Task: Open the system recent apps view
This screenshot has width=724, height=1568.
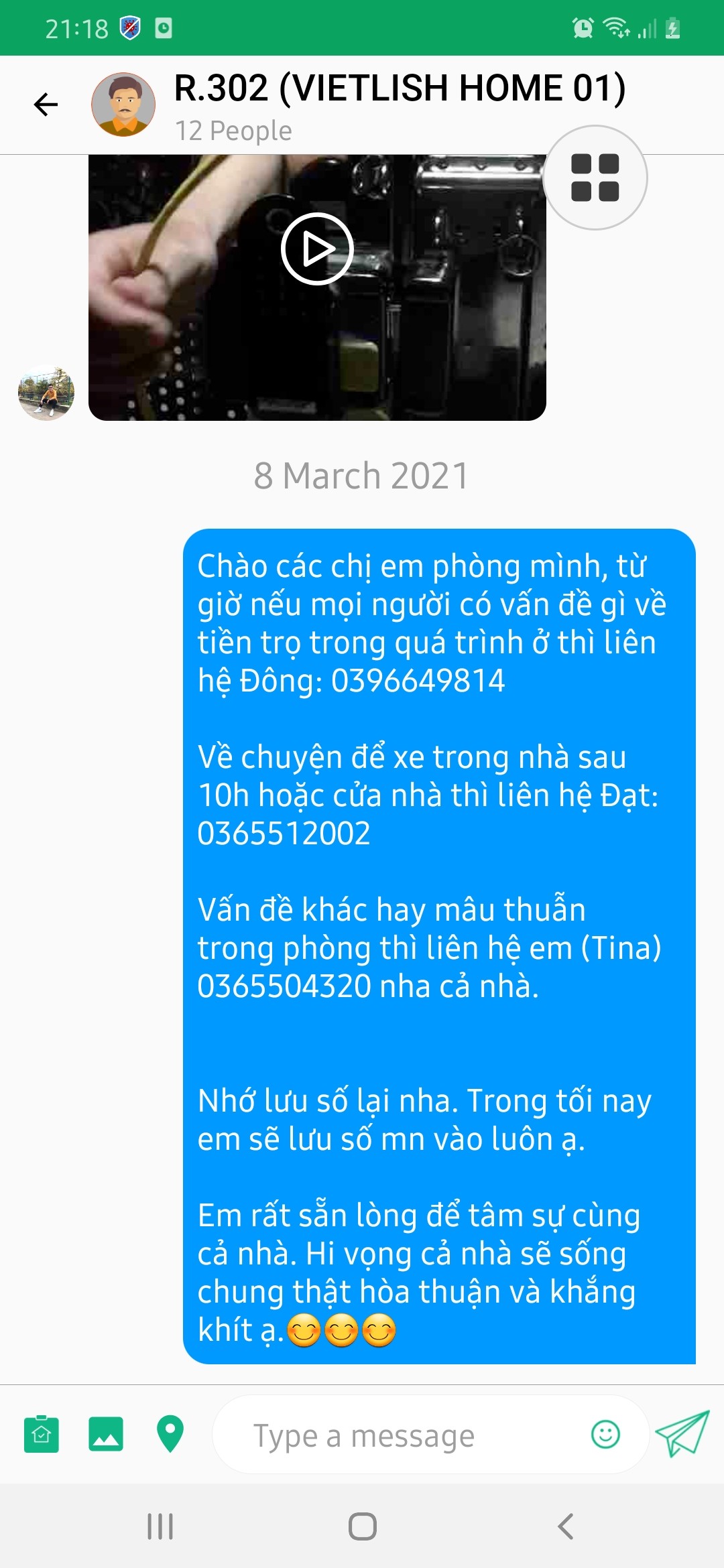Action: [160, 1526]
